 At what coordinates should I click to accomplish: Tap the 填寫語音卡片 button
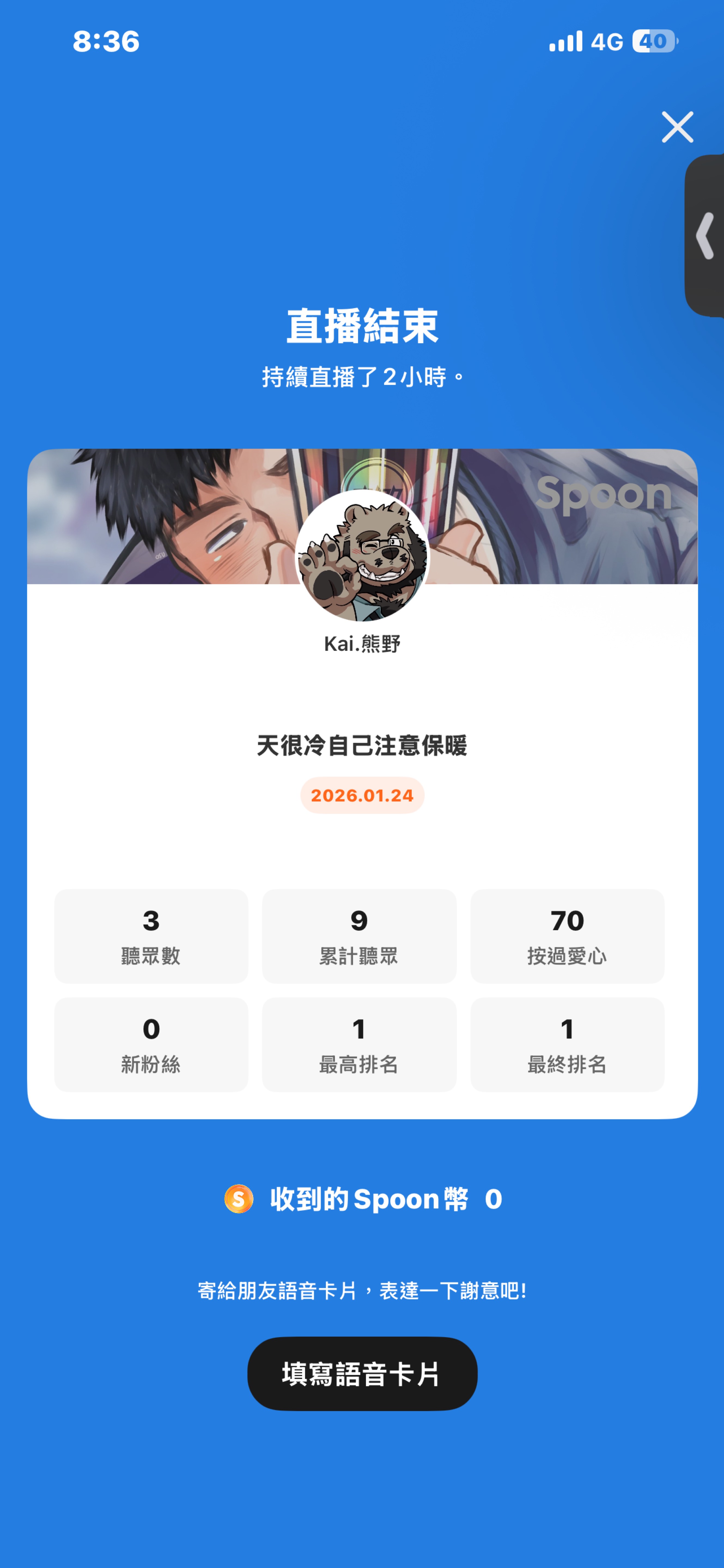(362, 1374)
